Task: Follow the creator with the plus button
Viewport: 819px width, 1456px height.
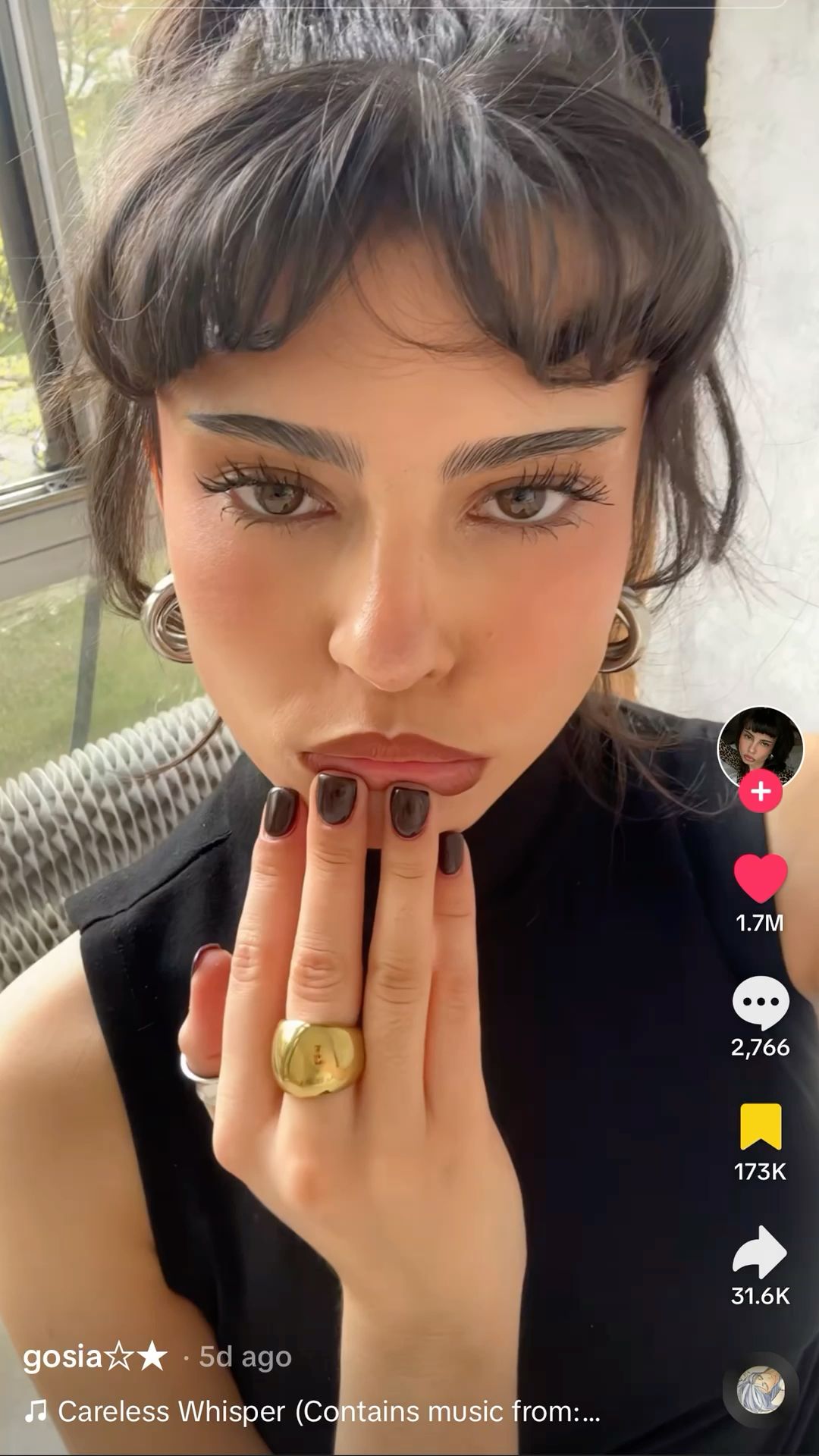Action: point(760,792)
